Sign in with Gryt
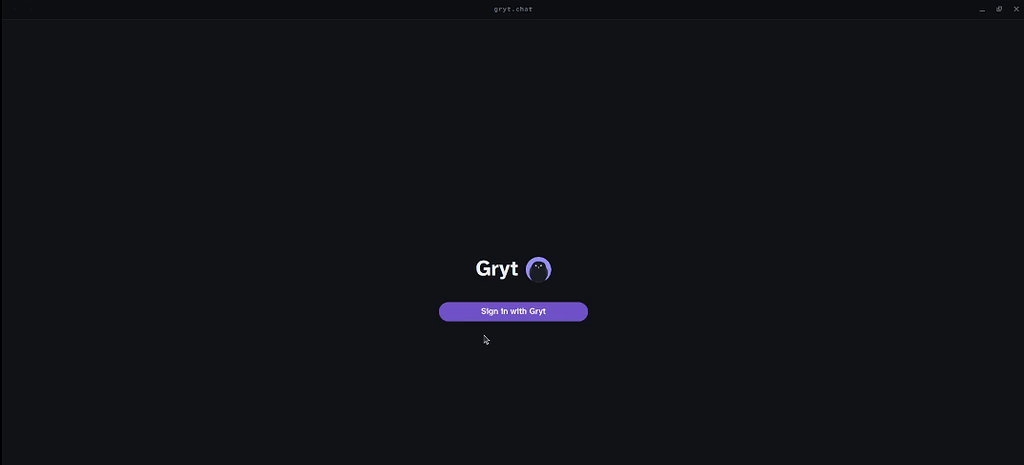 513,311
